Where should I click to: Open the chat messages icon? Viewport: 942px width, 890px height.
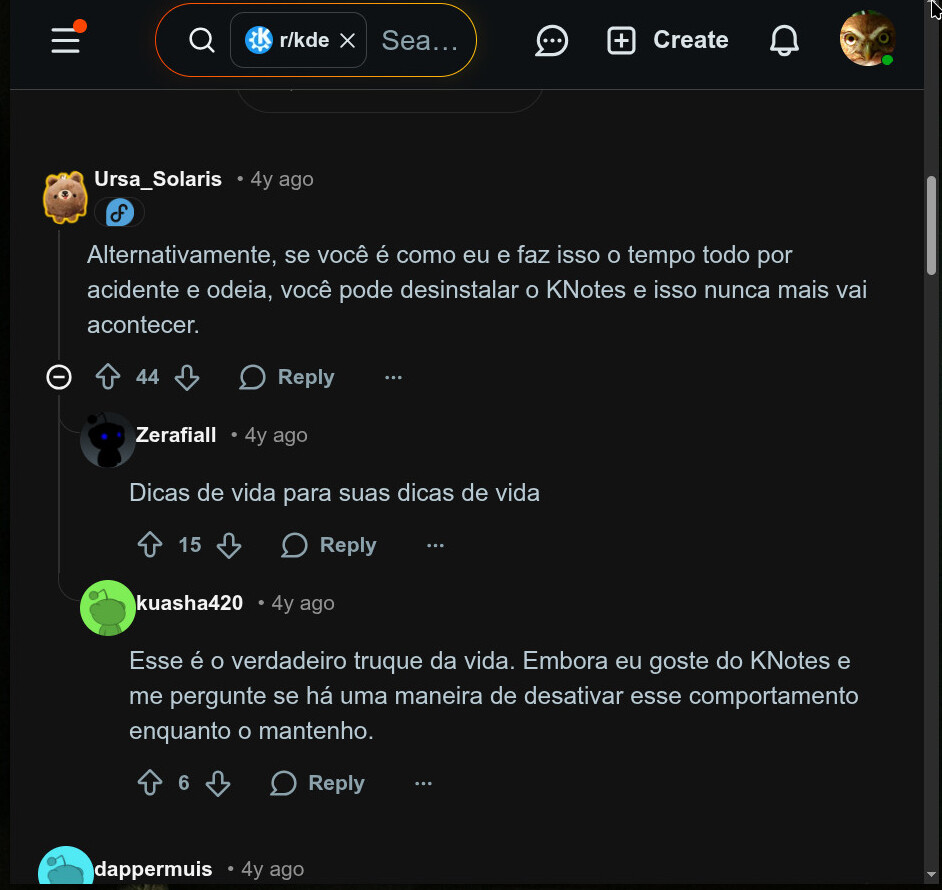tap(551, 40)
